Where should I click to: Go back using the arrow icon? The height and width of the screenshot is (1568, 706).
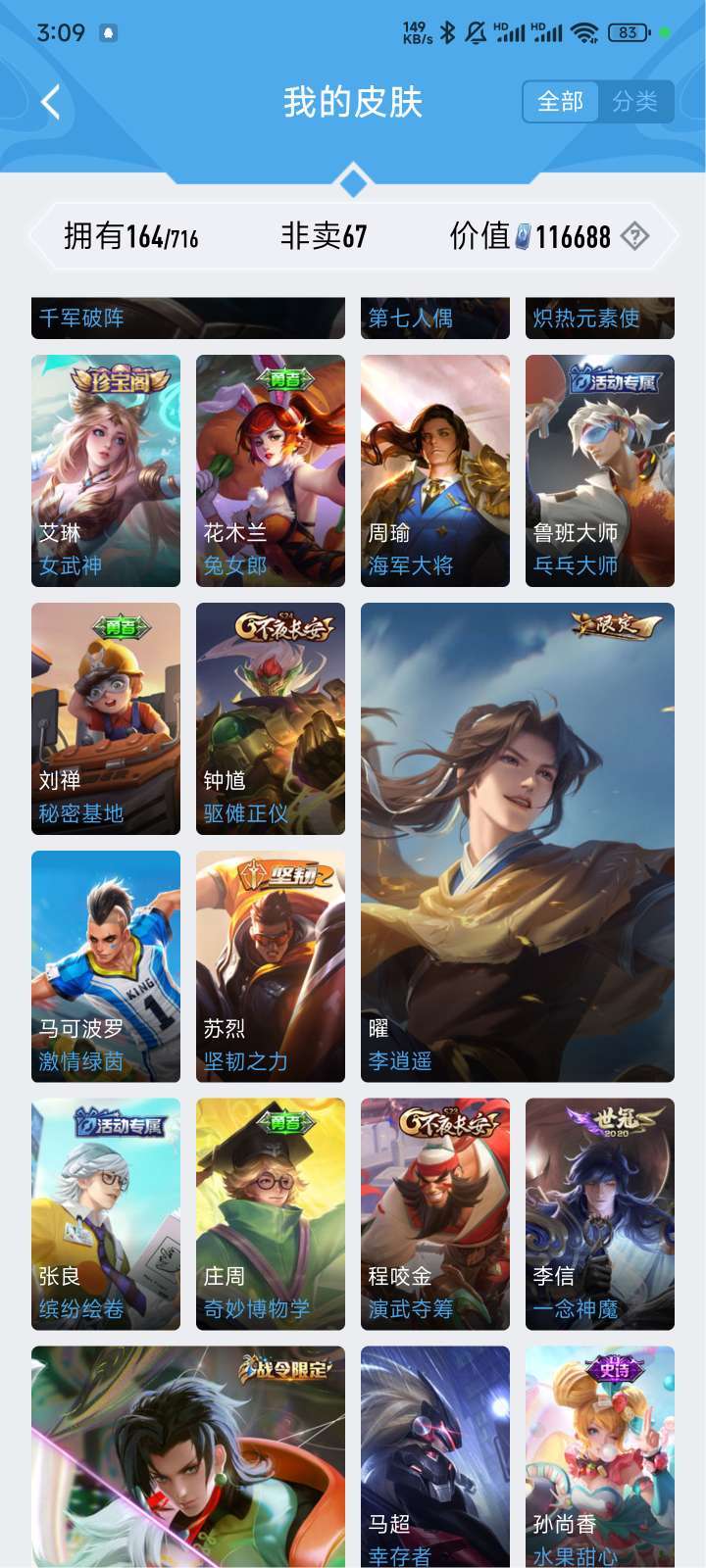[51, 102]
